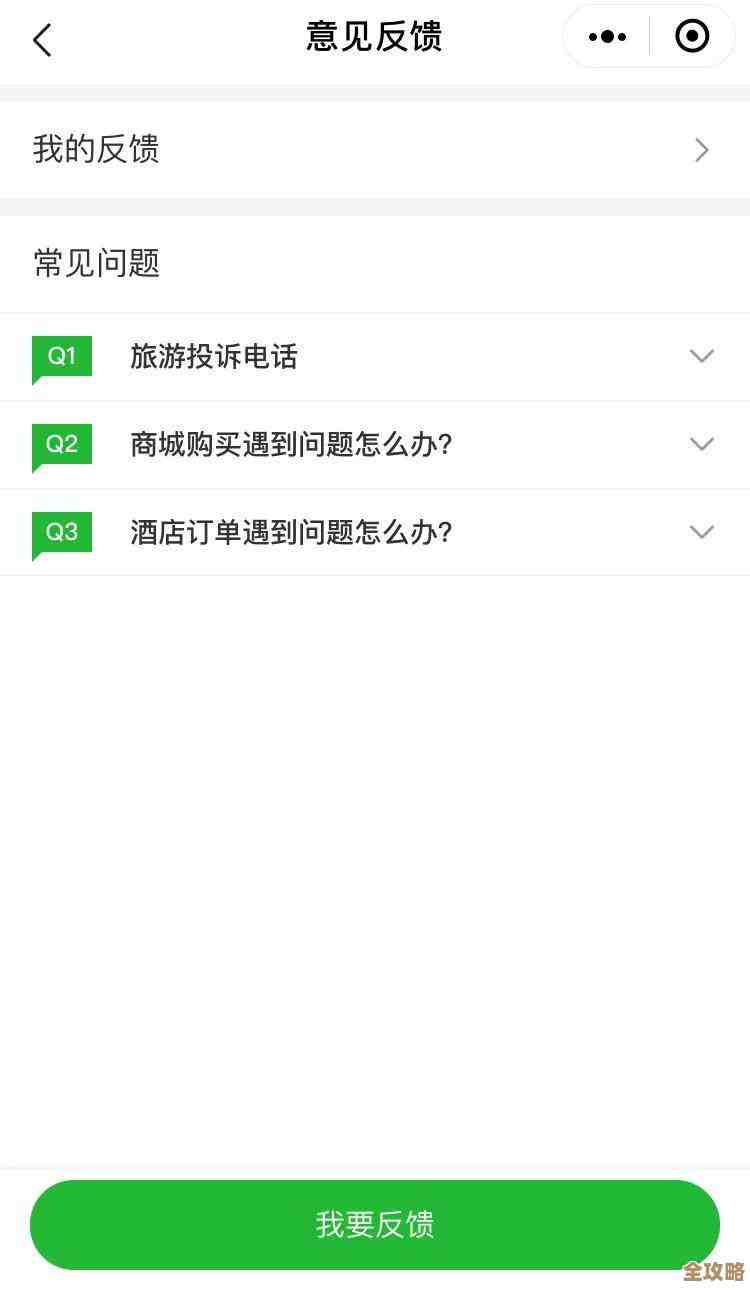Click the 酒店订单遇到问题怎么办 row
This screenshot has height=1290, width=750.
(x=291, y=532)
